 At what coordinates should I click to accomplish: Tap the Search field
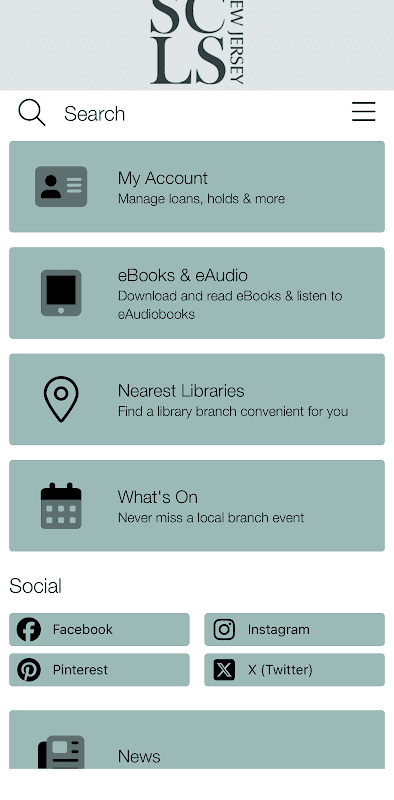click(174, 113)
